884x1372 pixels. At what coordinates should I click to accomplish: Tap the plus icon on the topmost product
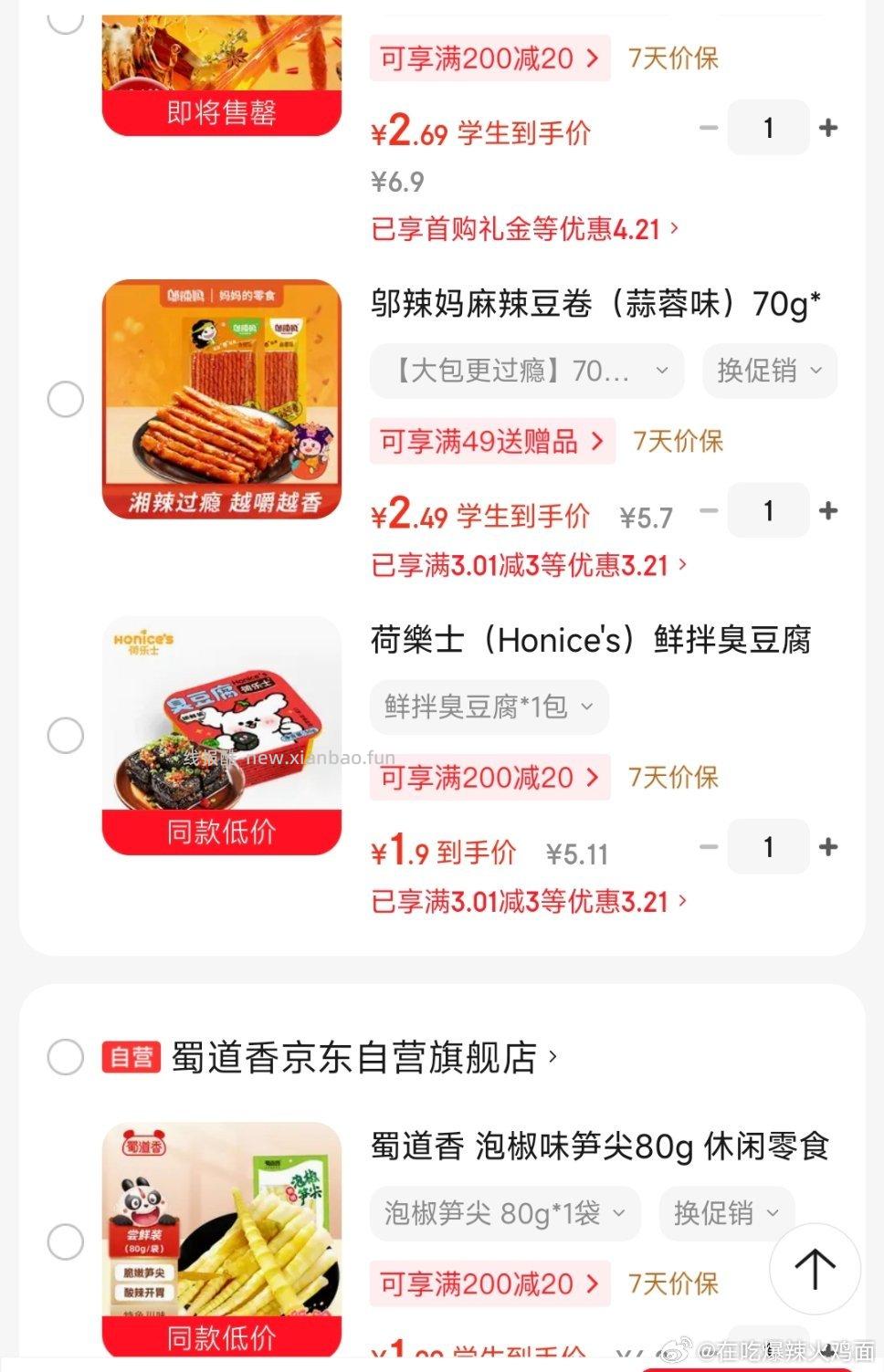(827, 128)
